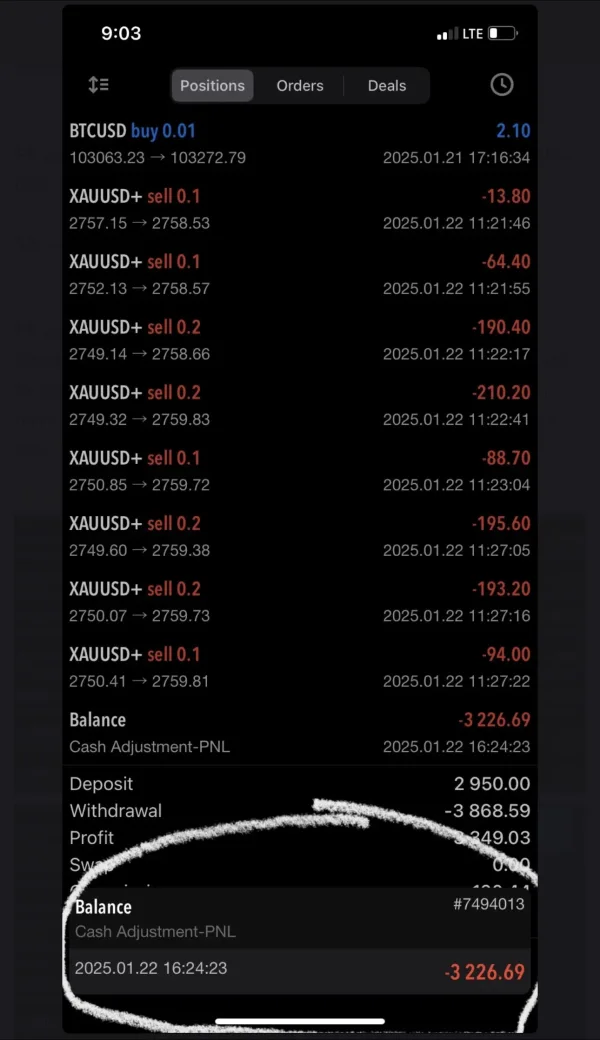The image size is (600, 1040).
Task: Open XAUUSD+ sell with loss -193.20
Action: [x=300, y=602]
